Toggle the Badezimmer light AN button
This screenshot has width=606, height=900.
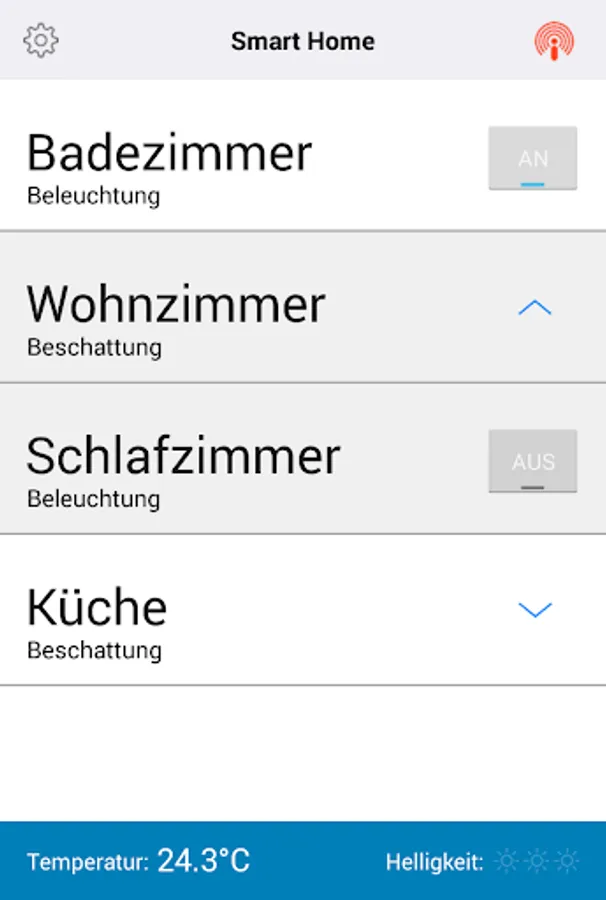tap(533, 158)
